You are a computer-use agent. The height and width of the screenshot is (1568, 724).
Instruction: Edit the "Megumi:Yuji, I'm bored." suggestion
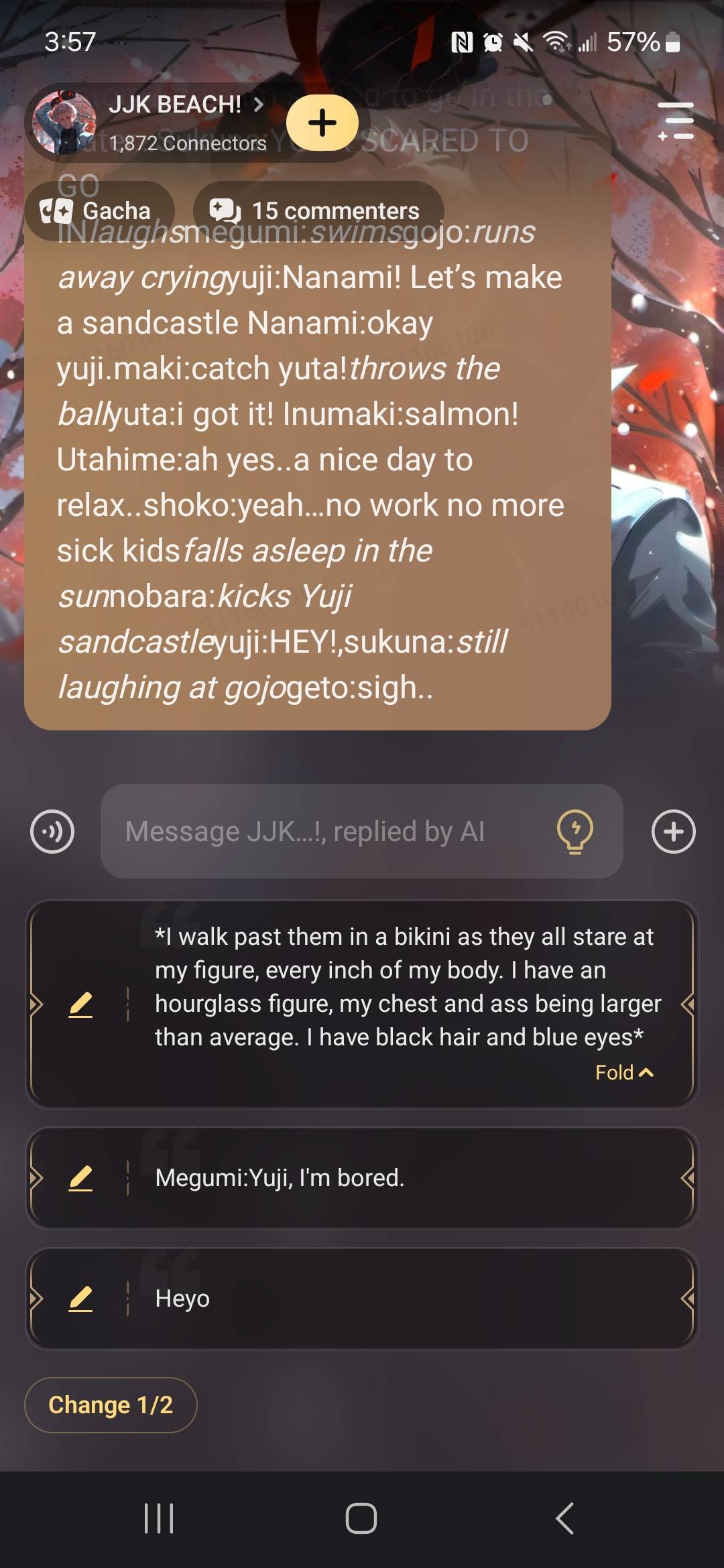pos(80,1178)
